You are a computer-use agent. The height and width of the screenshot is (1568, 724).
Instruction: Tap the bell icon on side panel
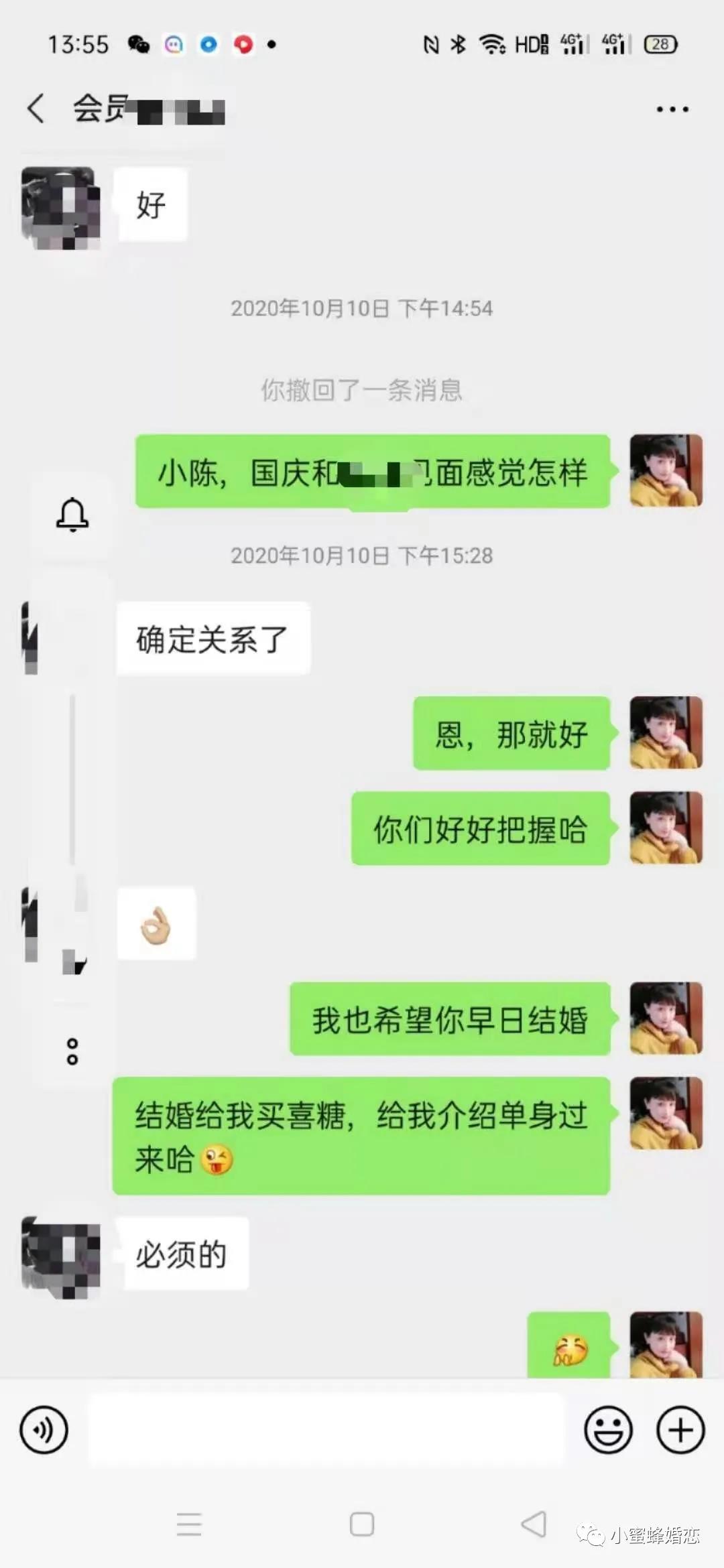[x=72, y=515]
